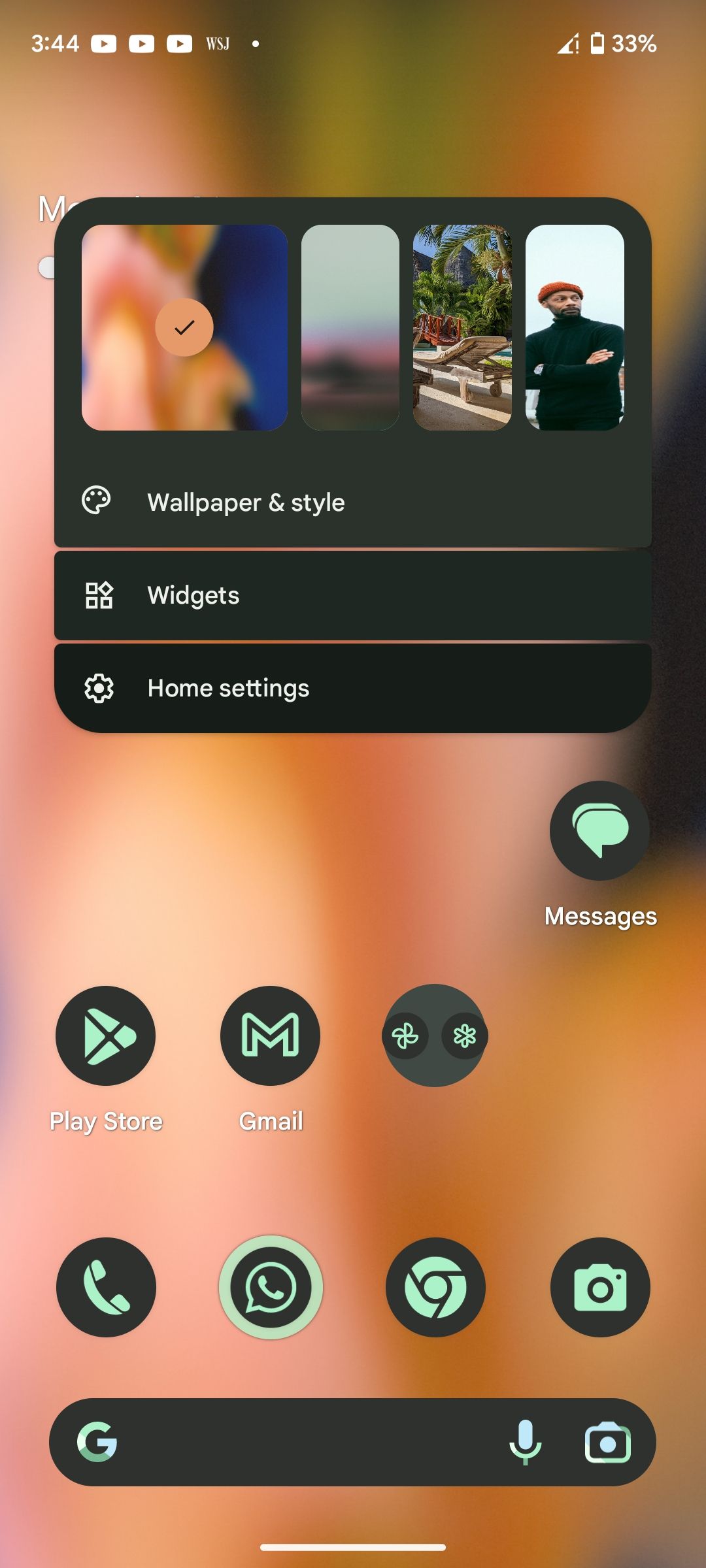Image resolution: width=706 pixels, height=1568 pixels.
Task: Open the Widgets picker
Action: pyautogui.click(x=353, y=595)
